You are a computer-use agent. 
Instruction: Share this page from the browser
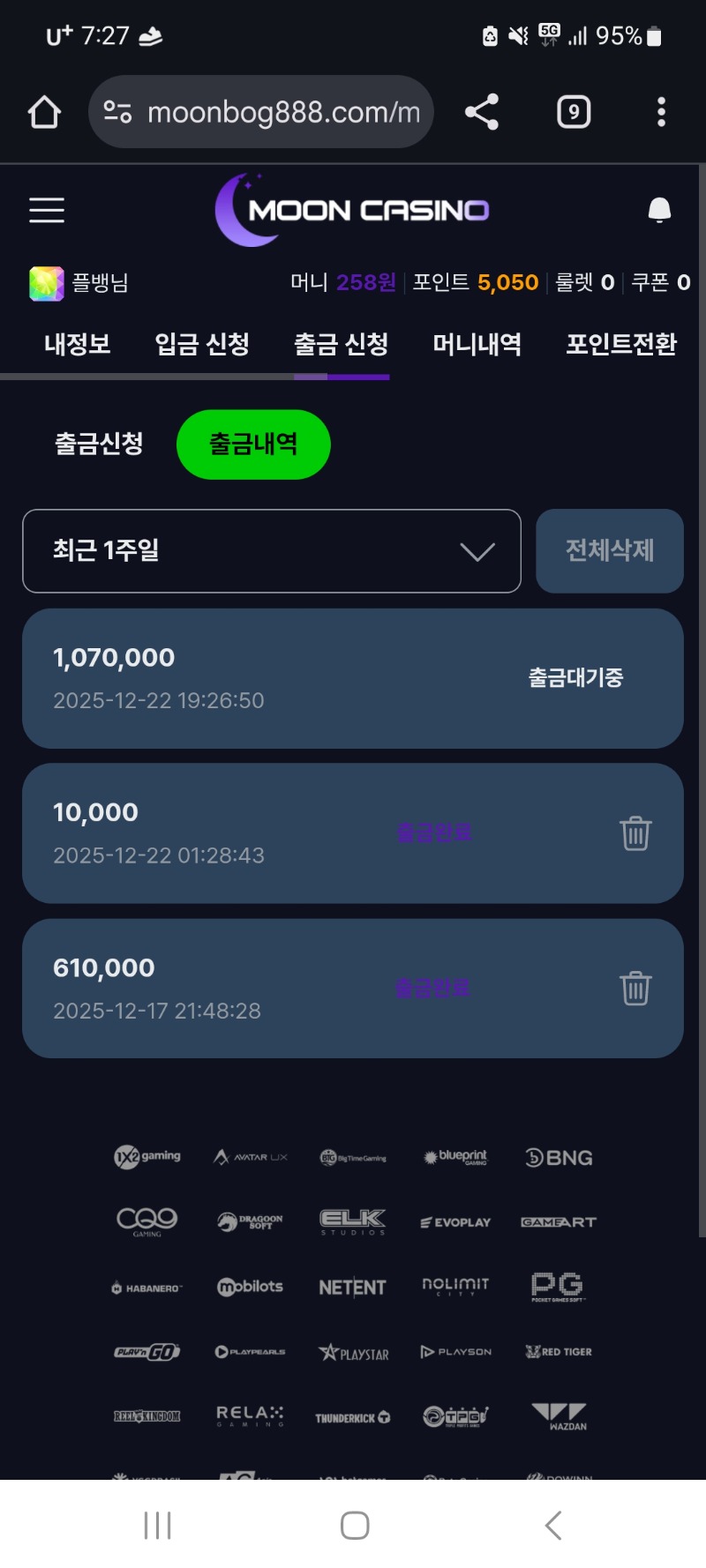(482, 112)
